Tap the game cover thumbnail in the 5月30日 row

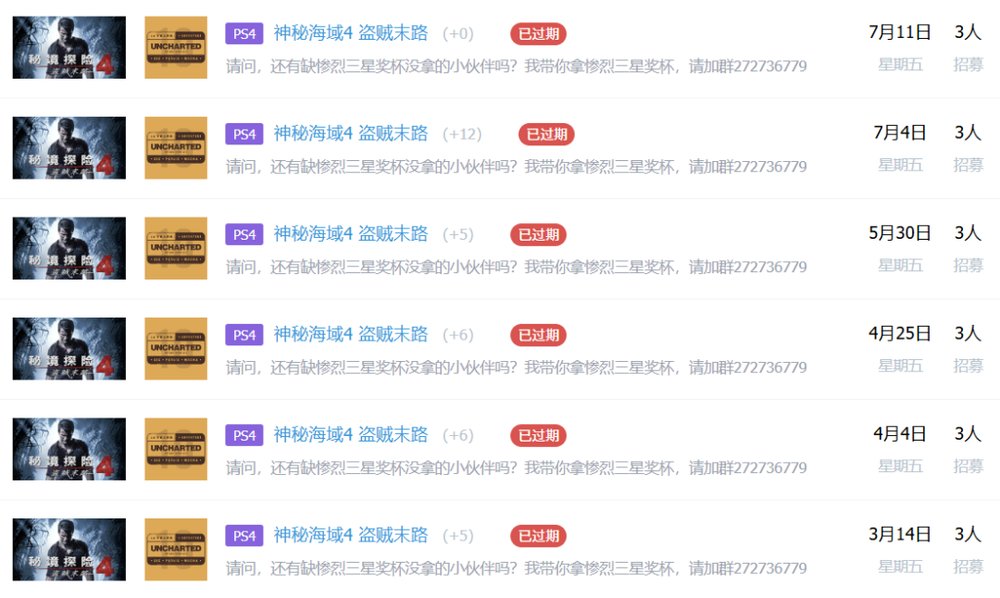[69, 248]
